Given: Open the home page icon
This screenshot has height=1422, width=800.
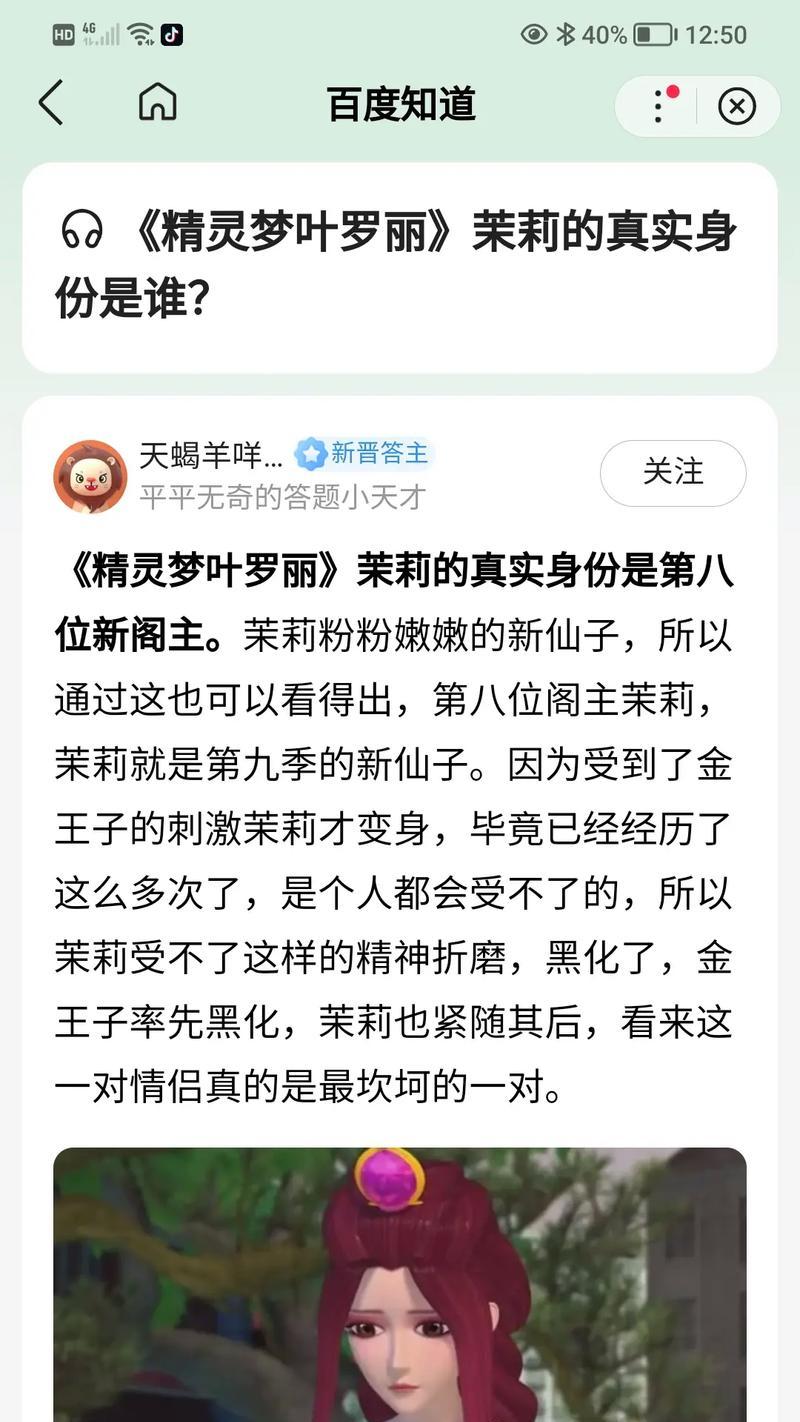Looking at the screenshot, I should tap(157, 103).
